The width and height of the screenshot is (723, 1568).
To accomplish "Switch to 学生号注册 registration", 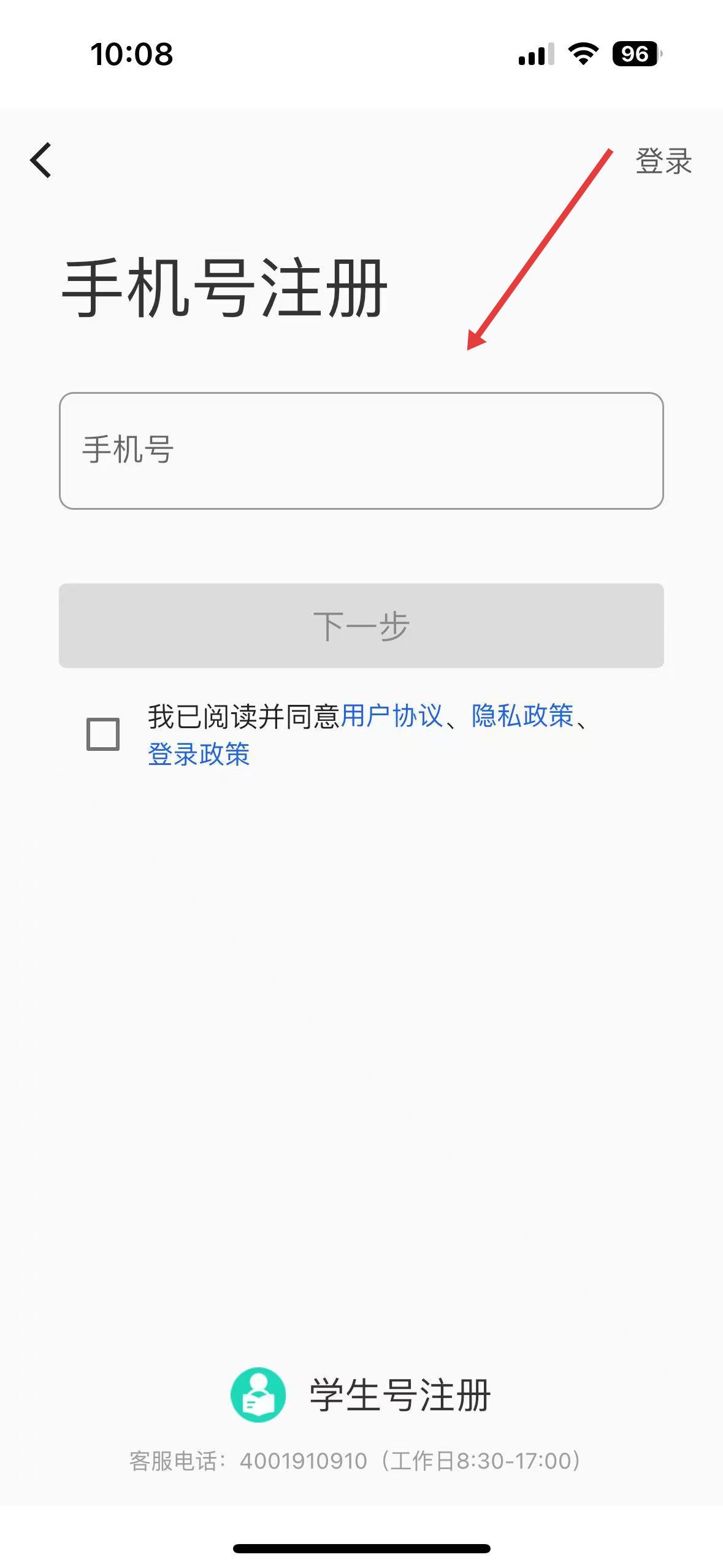I will [x=361, y=1394].
